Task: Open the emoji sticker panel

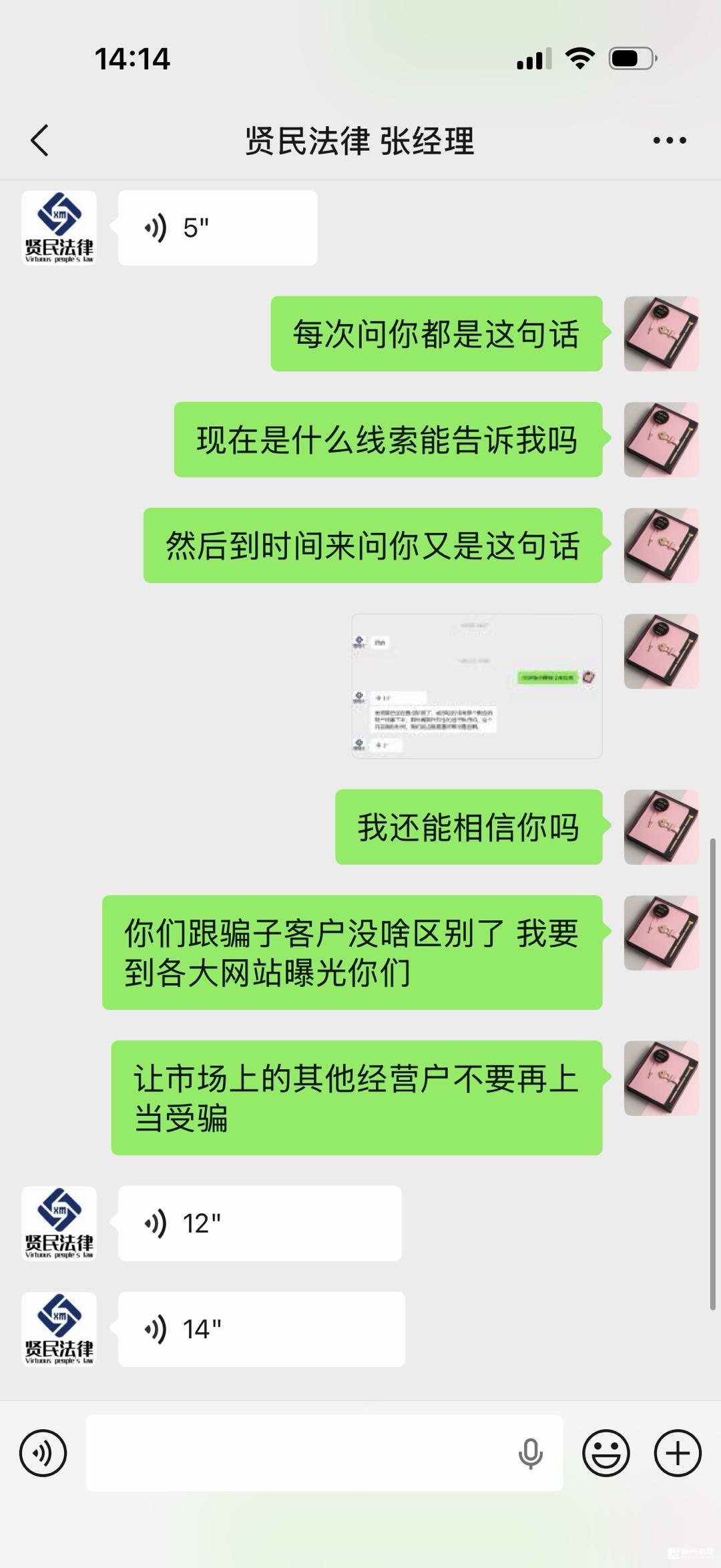Action: 606,1452
